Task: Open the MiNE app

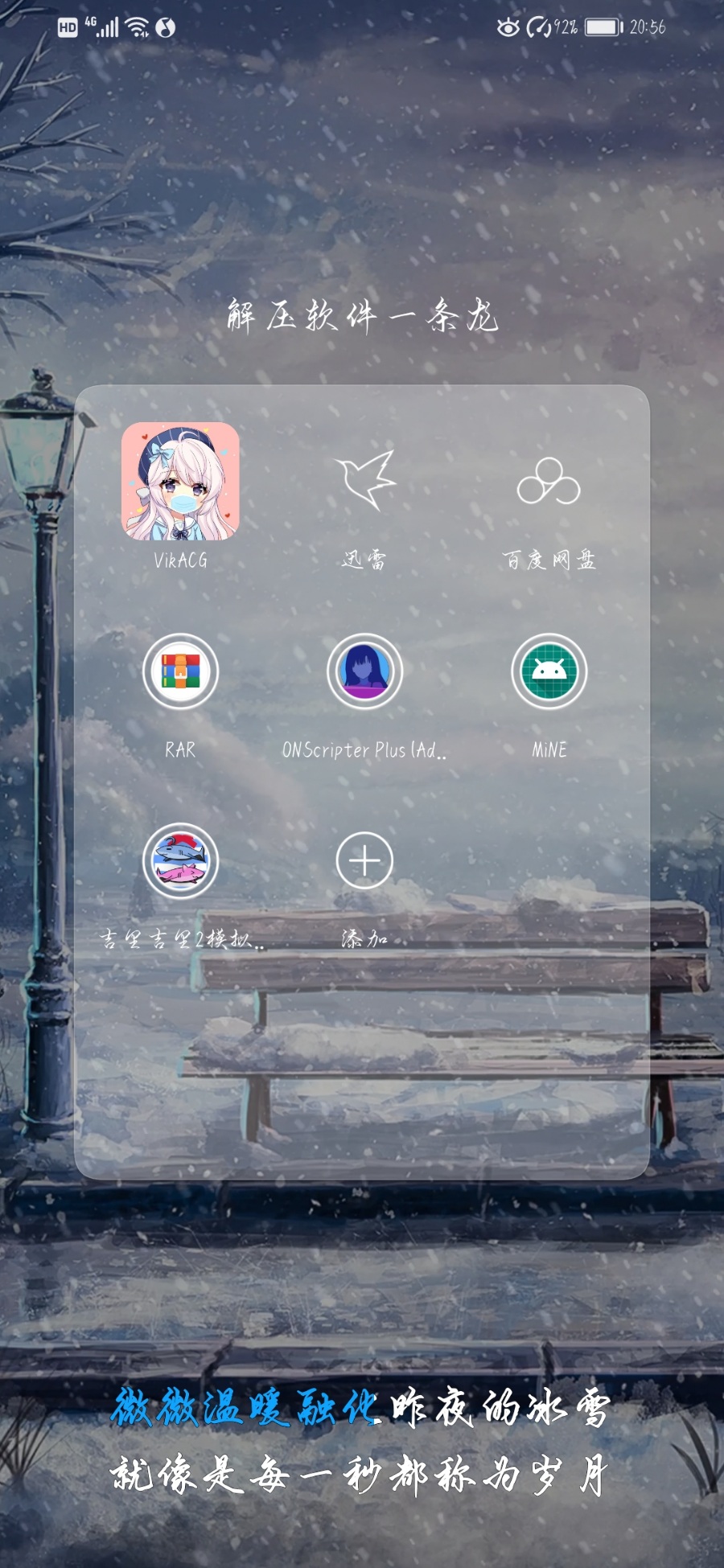Action: tap(549, 671)
